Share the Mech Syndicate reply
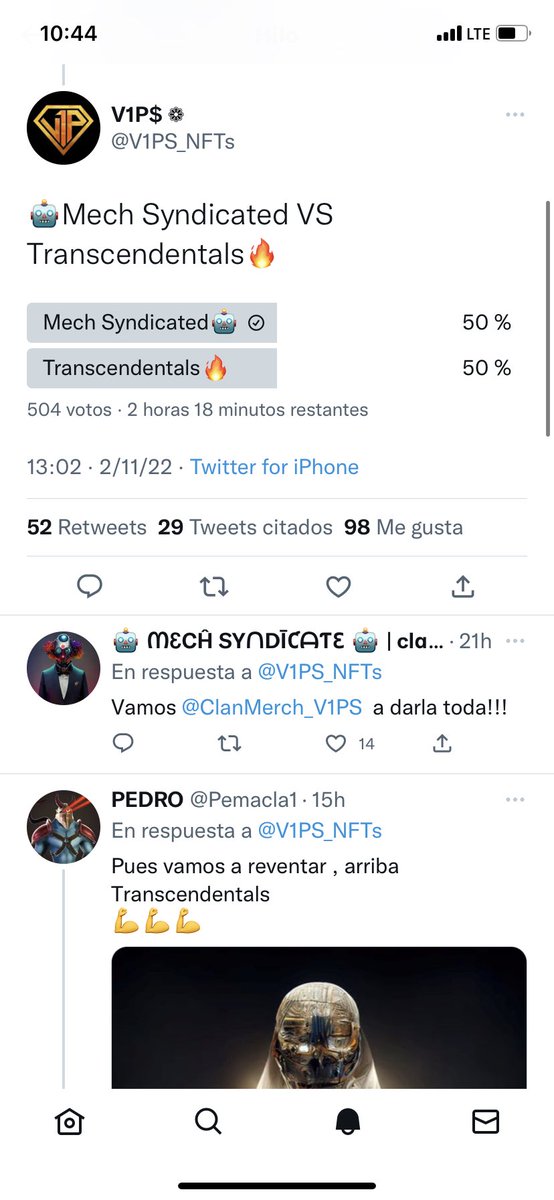 (x=442, y=743)
